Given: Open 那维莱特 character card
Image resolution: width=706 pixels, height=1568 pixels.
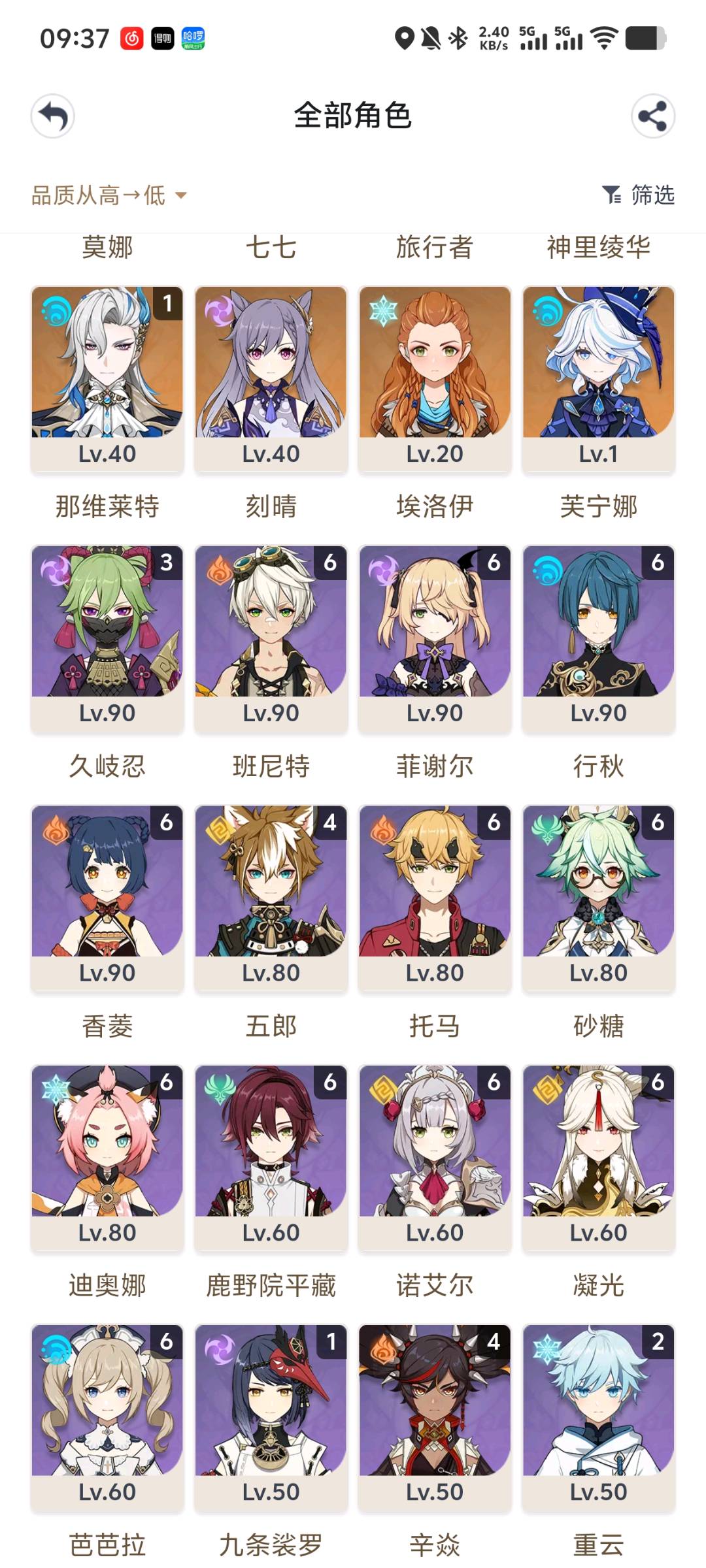Looking at the screenshot, I should click(x=107, y=378).
